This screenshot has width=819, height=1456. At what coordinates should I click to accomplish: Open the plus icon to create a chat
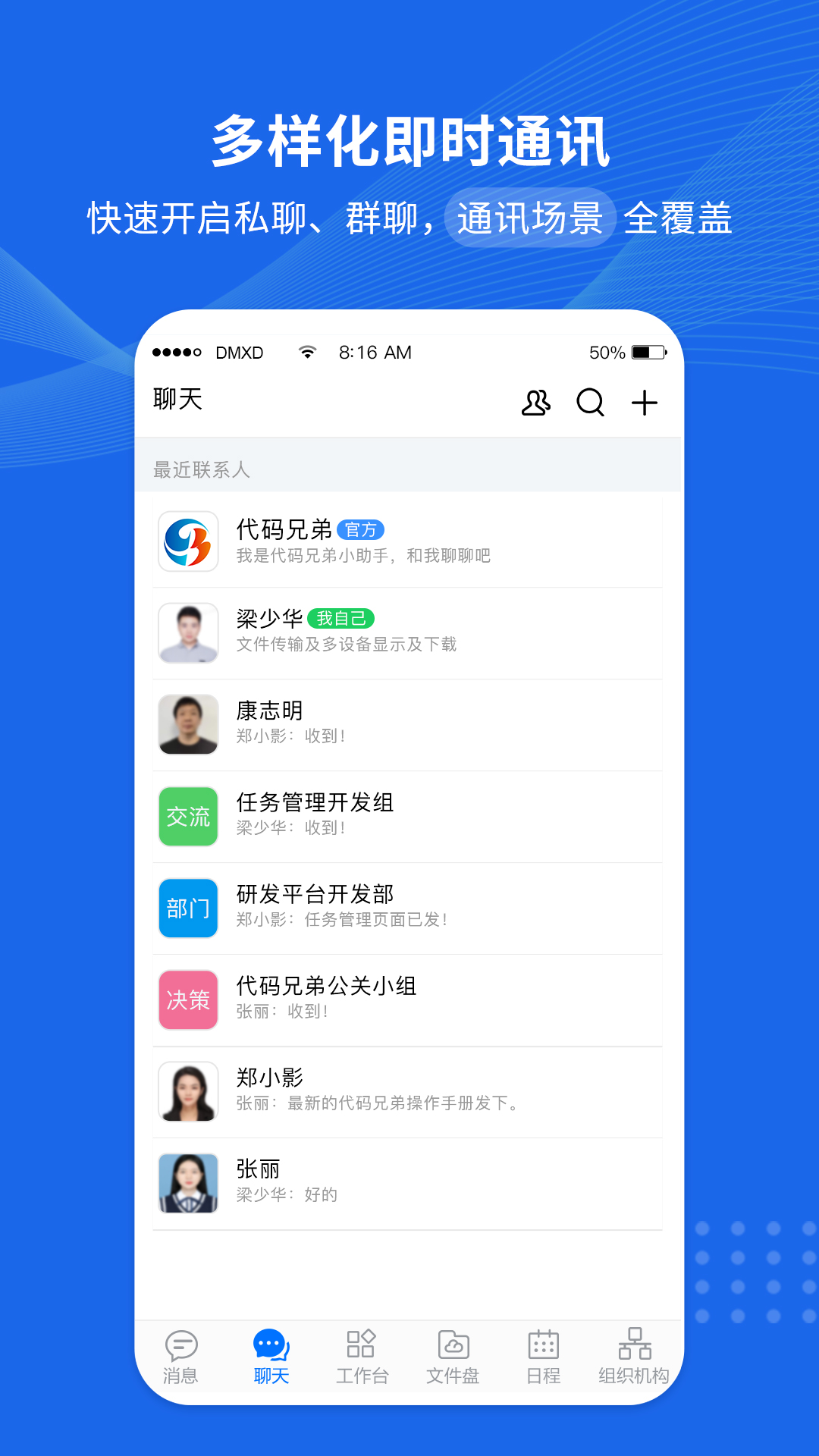(x=644, y=403)
